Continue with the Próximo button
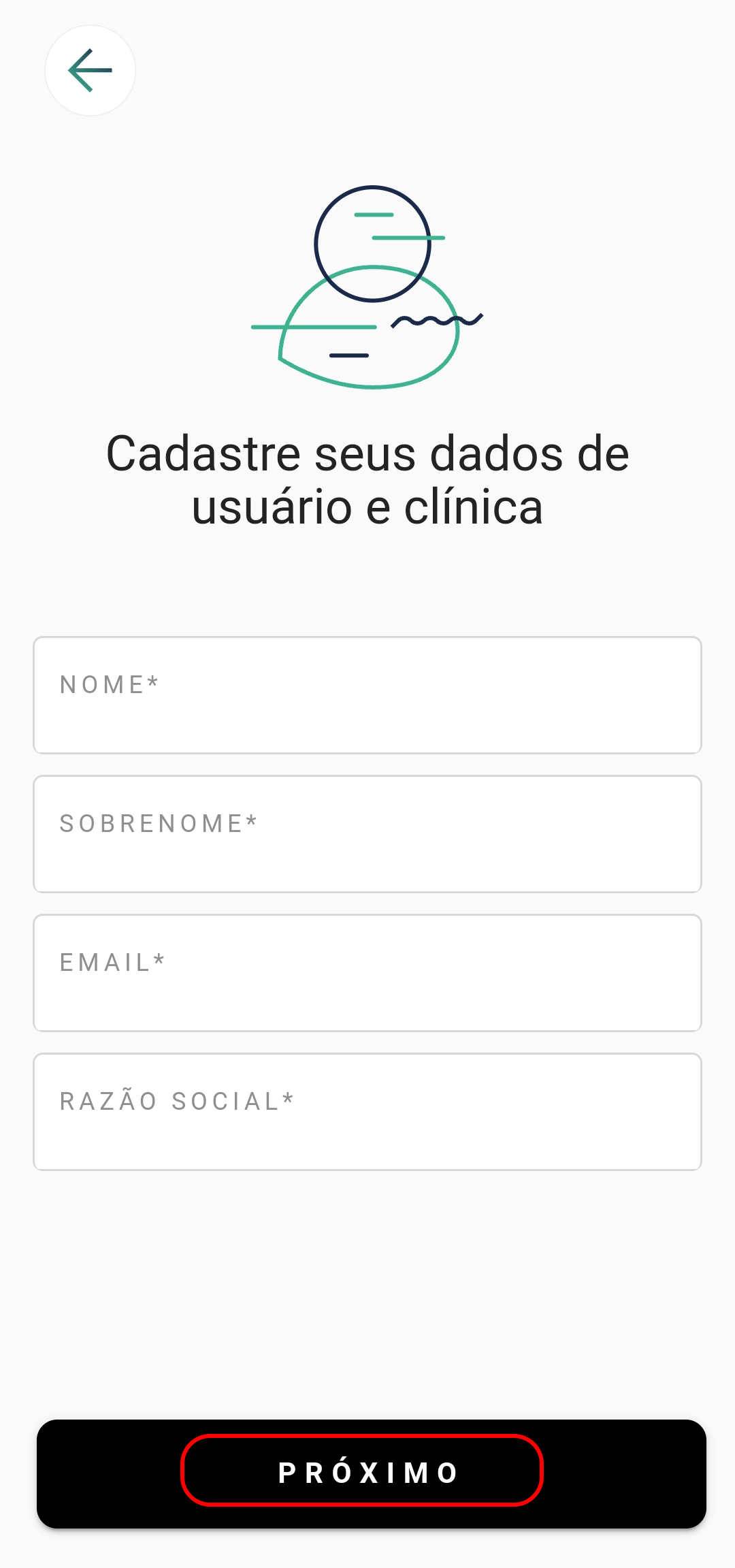The width and height of the screenshot is (735, 1568). pos(372,1474)
